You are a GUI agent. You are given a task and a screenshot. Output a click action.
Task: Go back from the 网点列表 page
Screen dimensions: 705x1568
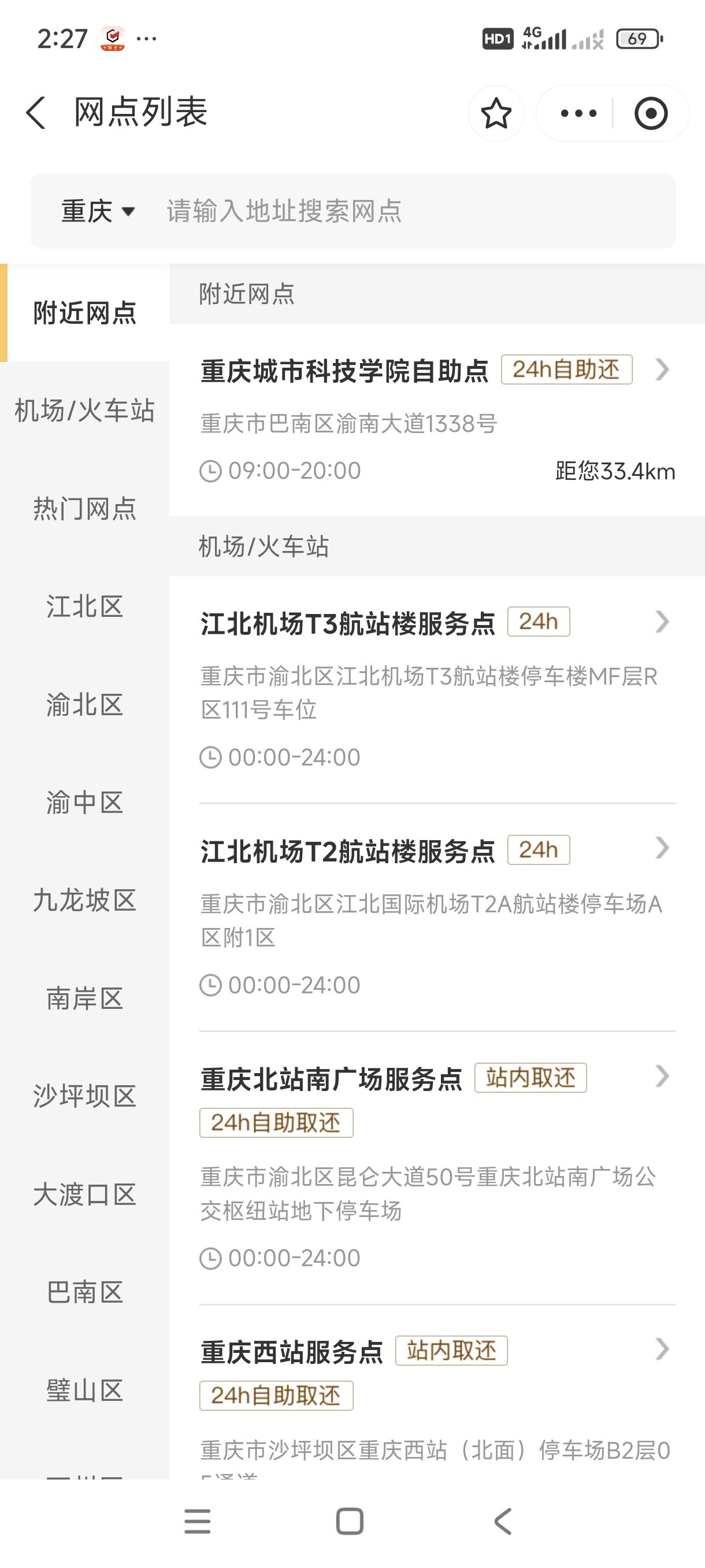tap(36, 113)
